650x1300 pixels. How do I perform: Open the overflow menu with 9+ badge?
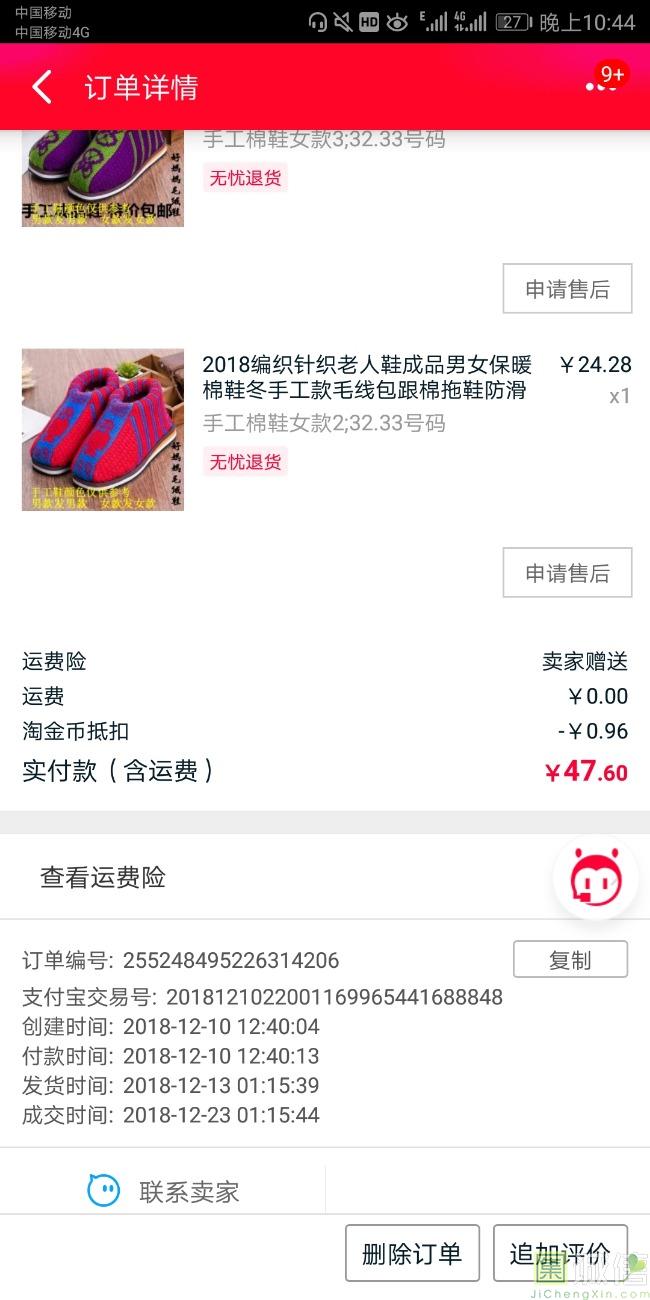pyautogui.click(x=601, y=87)
